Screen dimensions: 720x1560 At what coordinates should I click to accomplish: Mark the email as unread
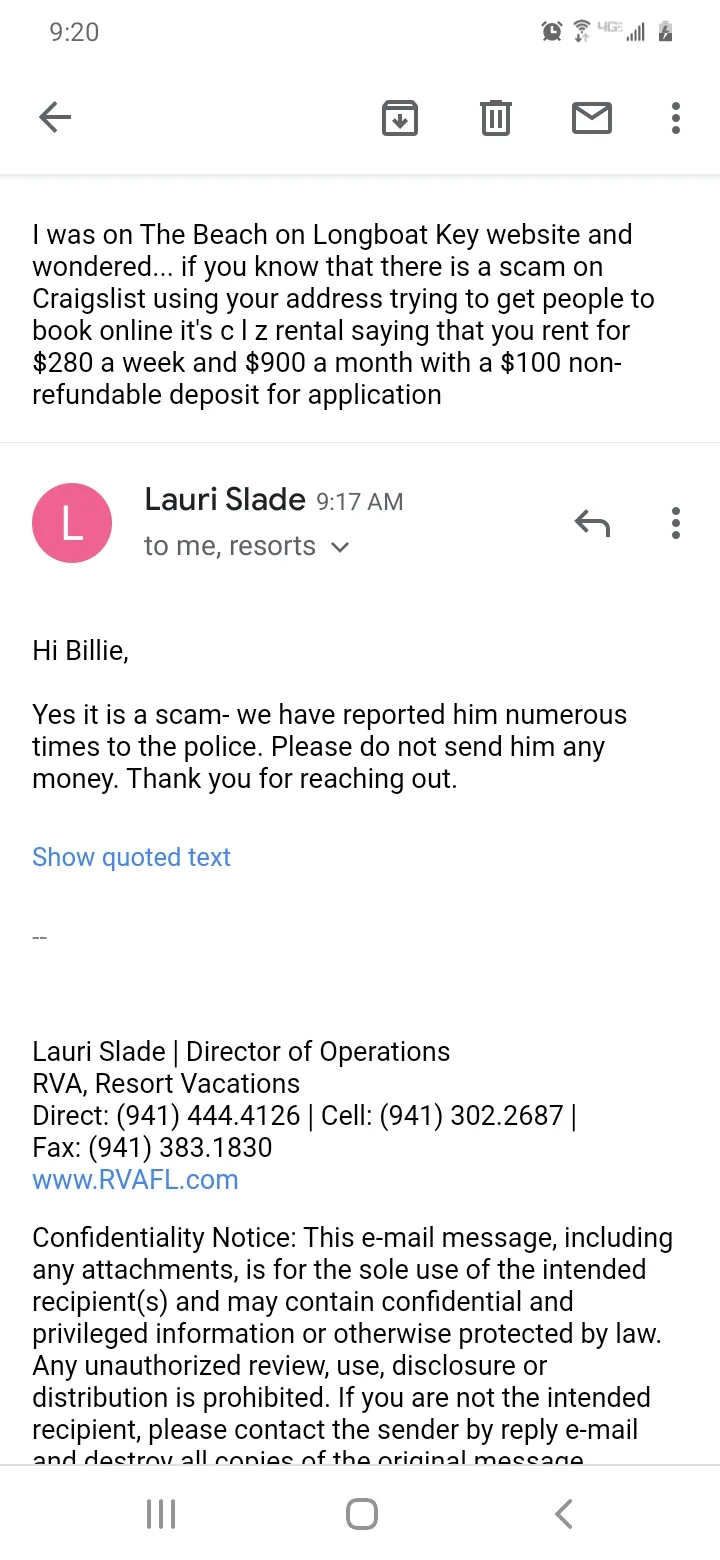[591, 118]
